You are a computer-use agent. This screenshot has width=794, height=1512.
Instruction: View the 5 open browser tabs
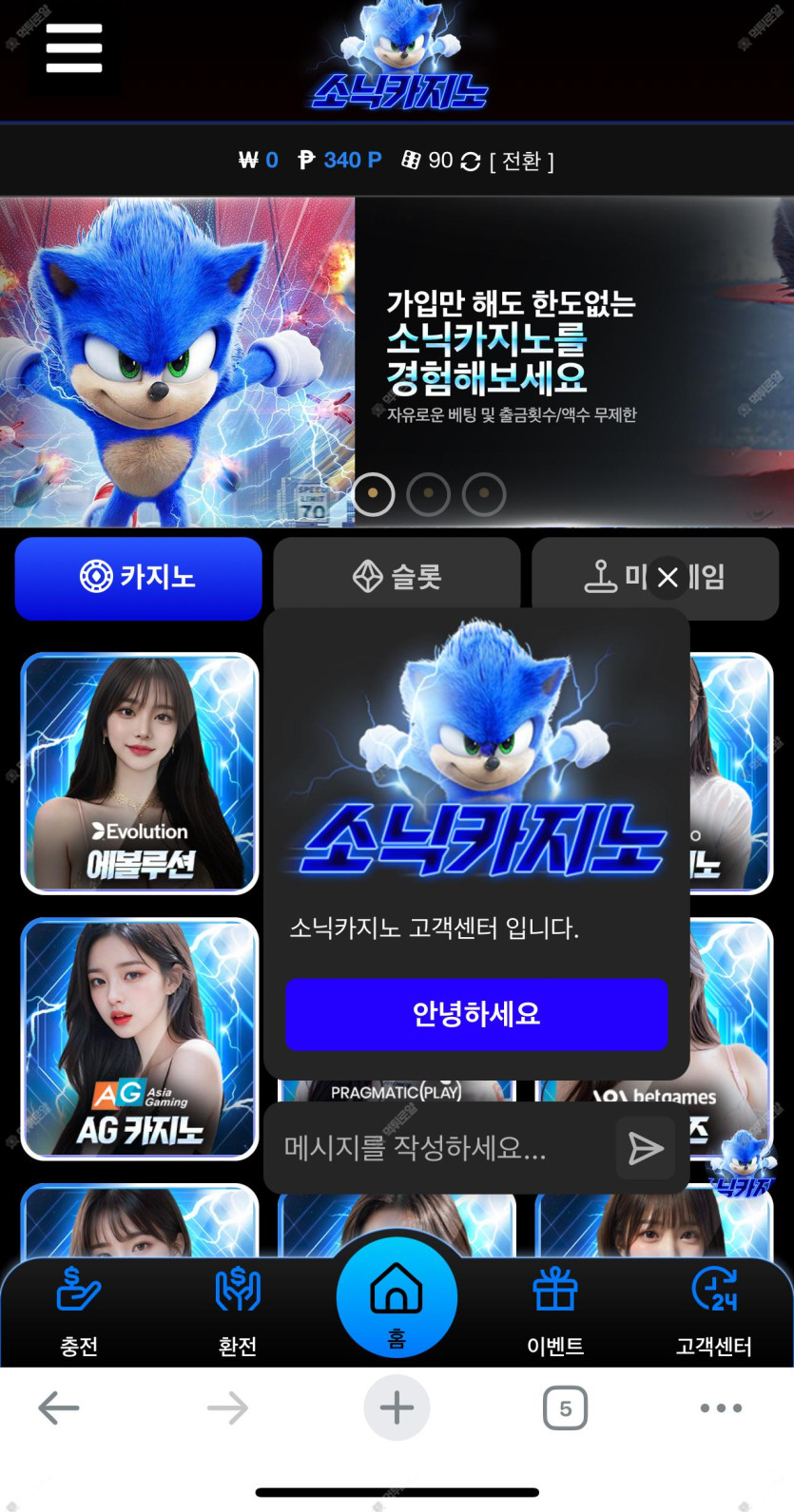565,1407
